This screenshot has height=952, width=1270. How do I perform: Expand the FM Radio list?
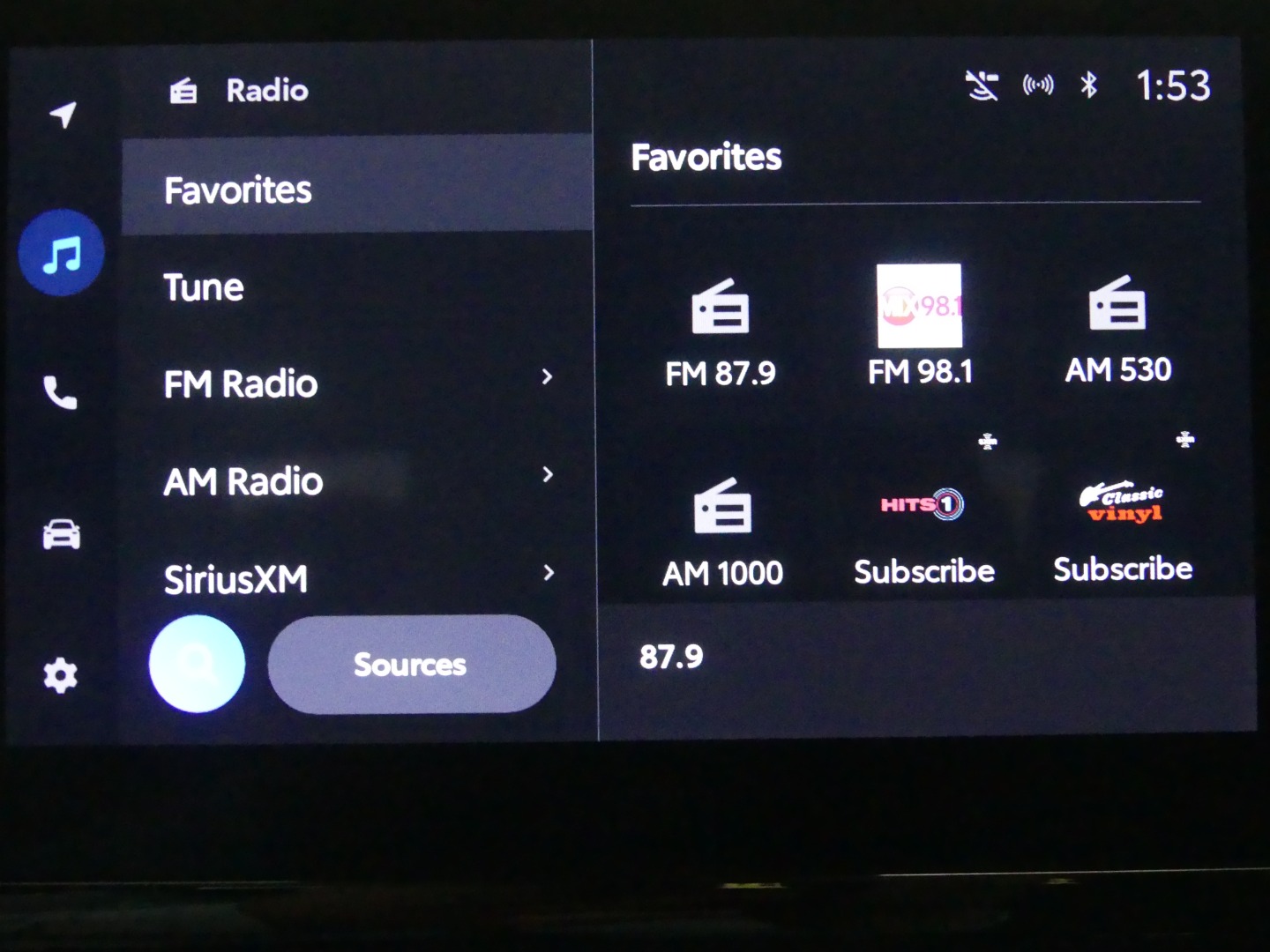click(x=356, y=384)
